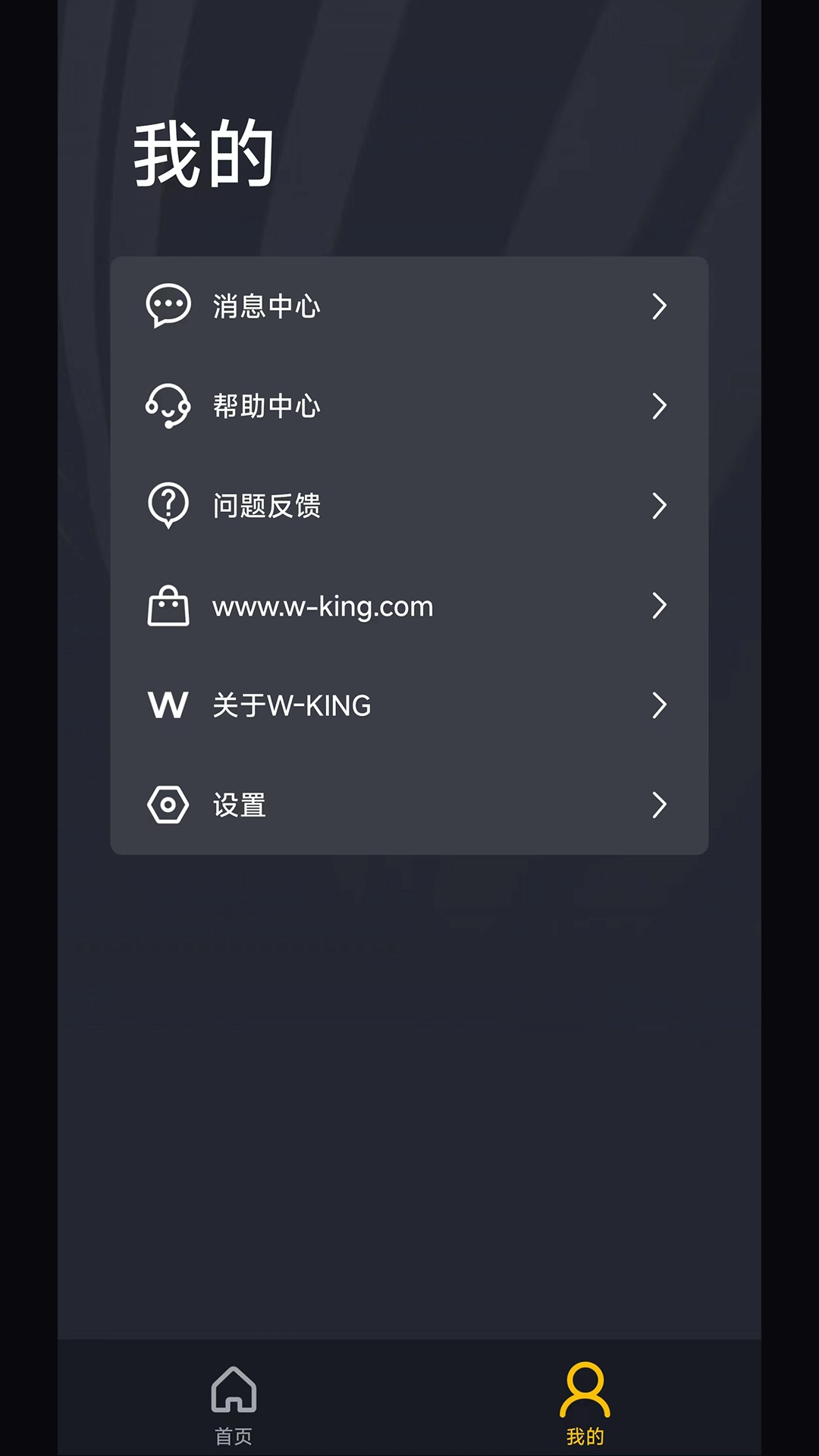This screenshot has width=819, height=1456.
Task: Expand the 设置 row chevron
Action: tap(658, 805)
